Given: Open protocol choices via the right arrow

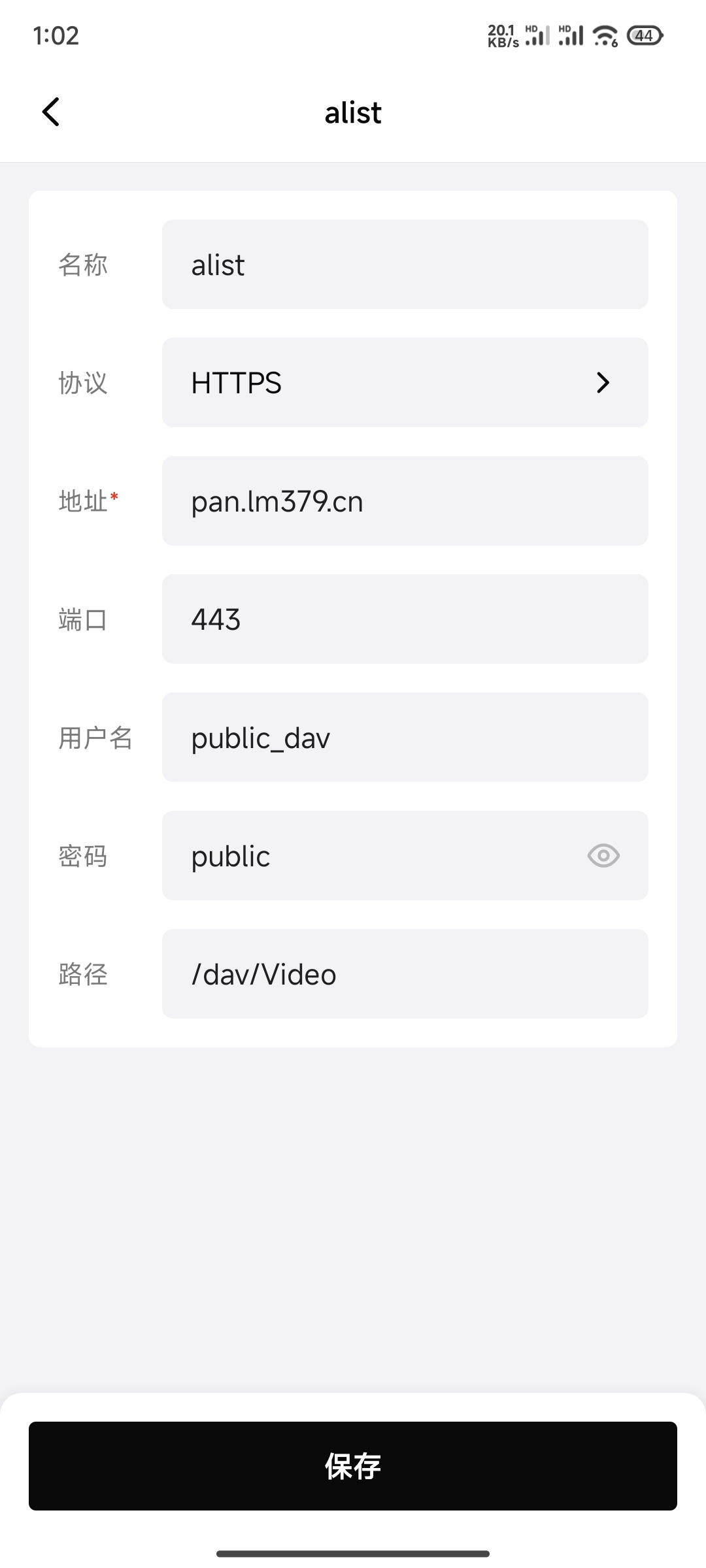Looking at the screenshot, I should point(603,383).
